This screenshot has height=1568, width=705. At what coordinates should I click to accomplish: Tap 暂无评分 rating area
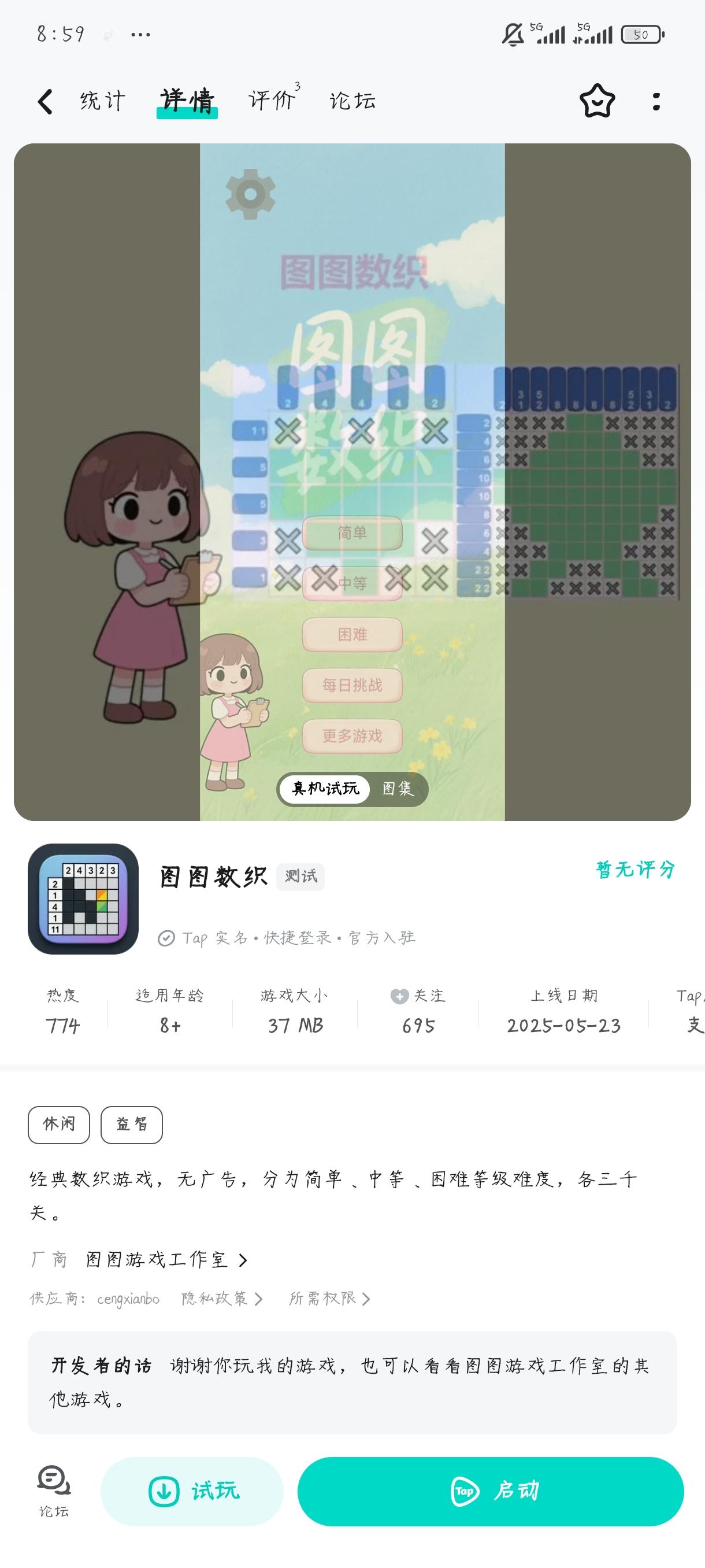(x=633, y=872)
